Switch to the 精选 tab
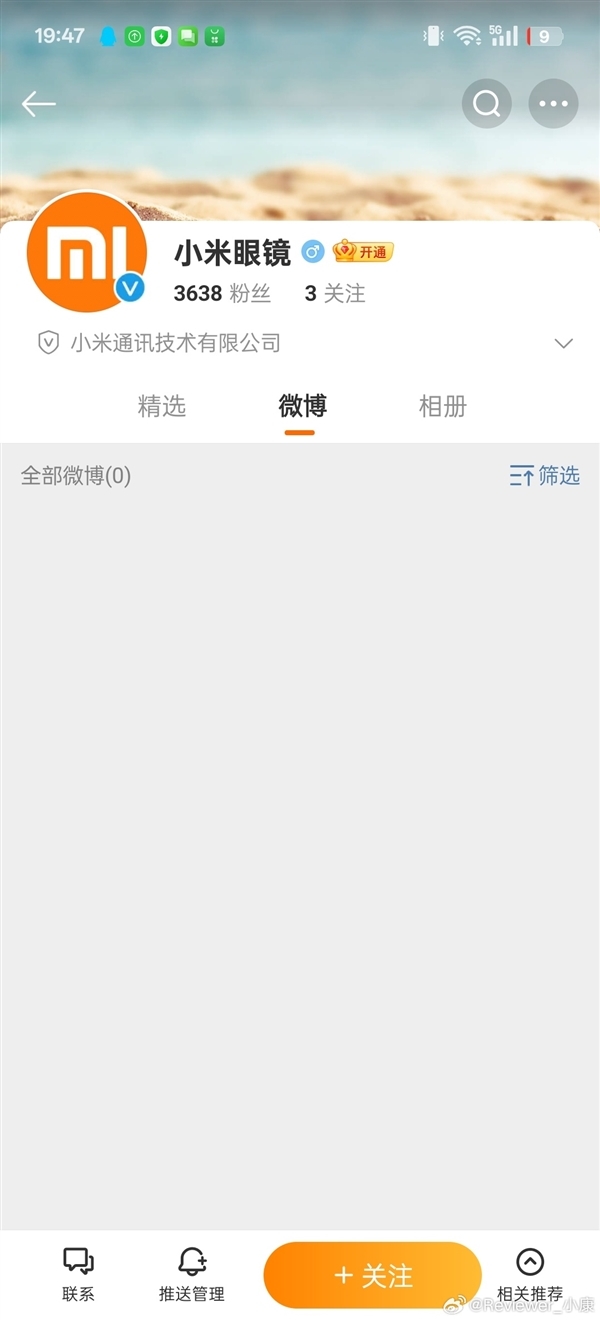The image size is (600, 1320). [x=162, y=406]
